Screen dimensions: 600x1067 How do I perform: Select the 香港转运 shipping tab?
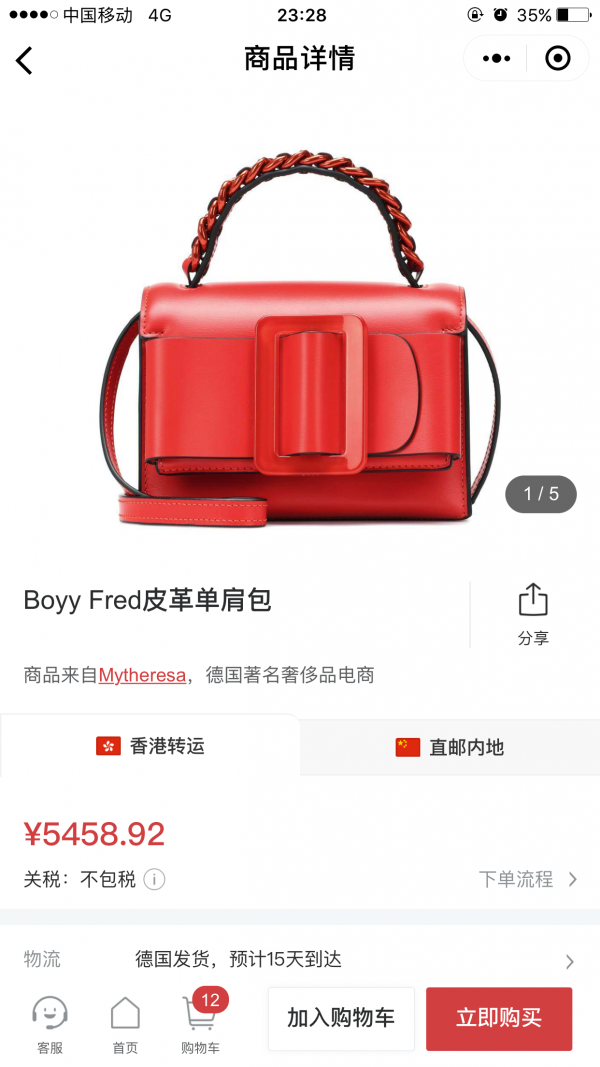click(x=150, y=746)
